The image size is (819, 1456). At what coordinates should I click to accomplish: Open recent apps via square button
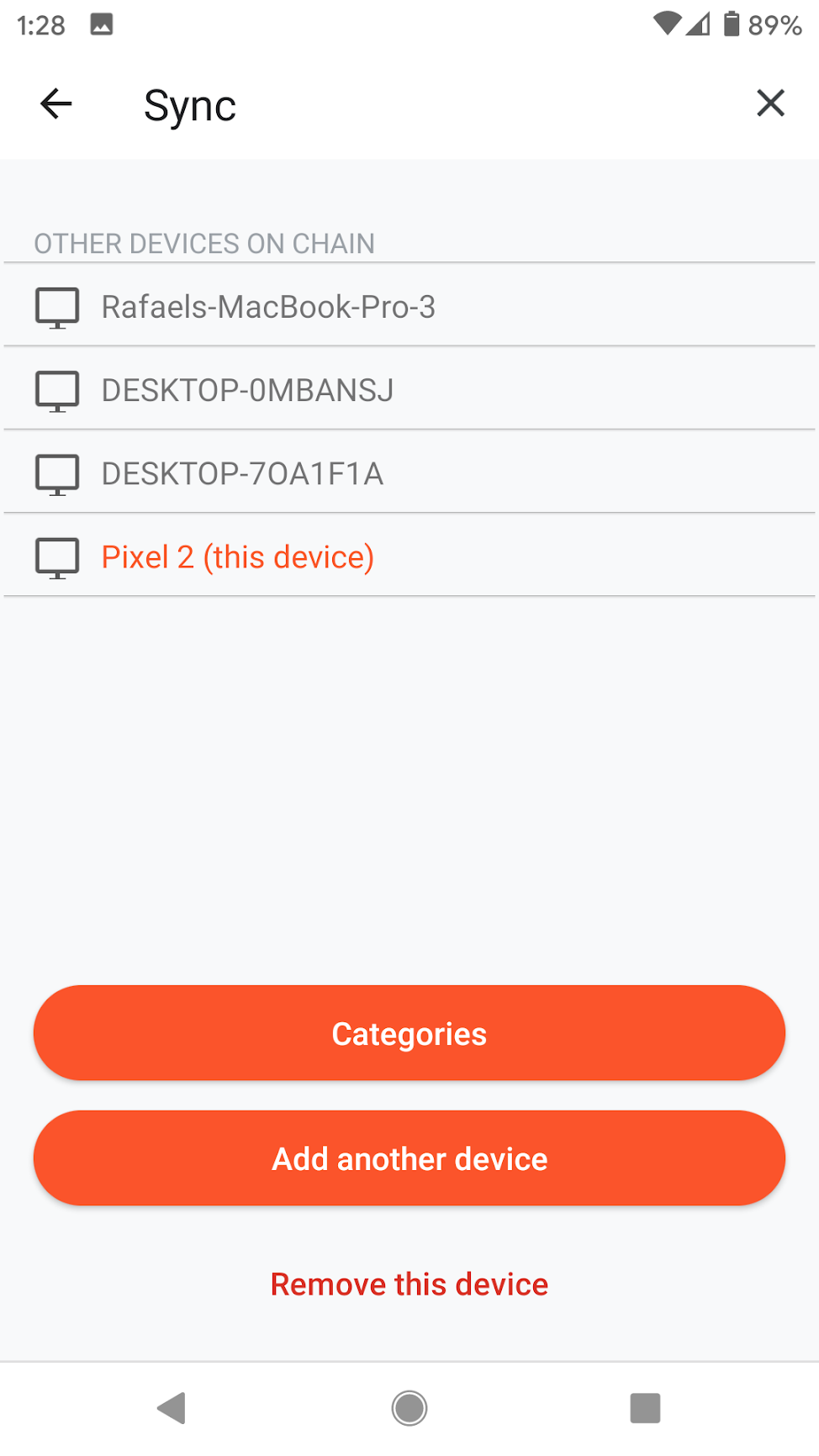(645, 1407)
